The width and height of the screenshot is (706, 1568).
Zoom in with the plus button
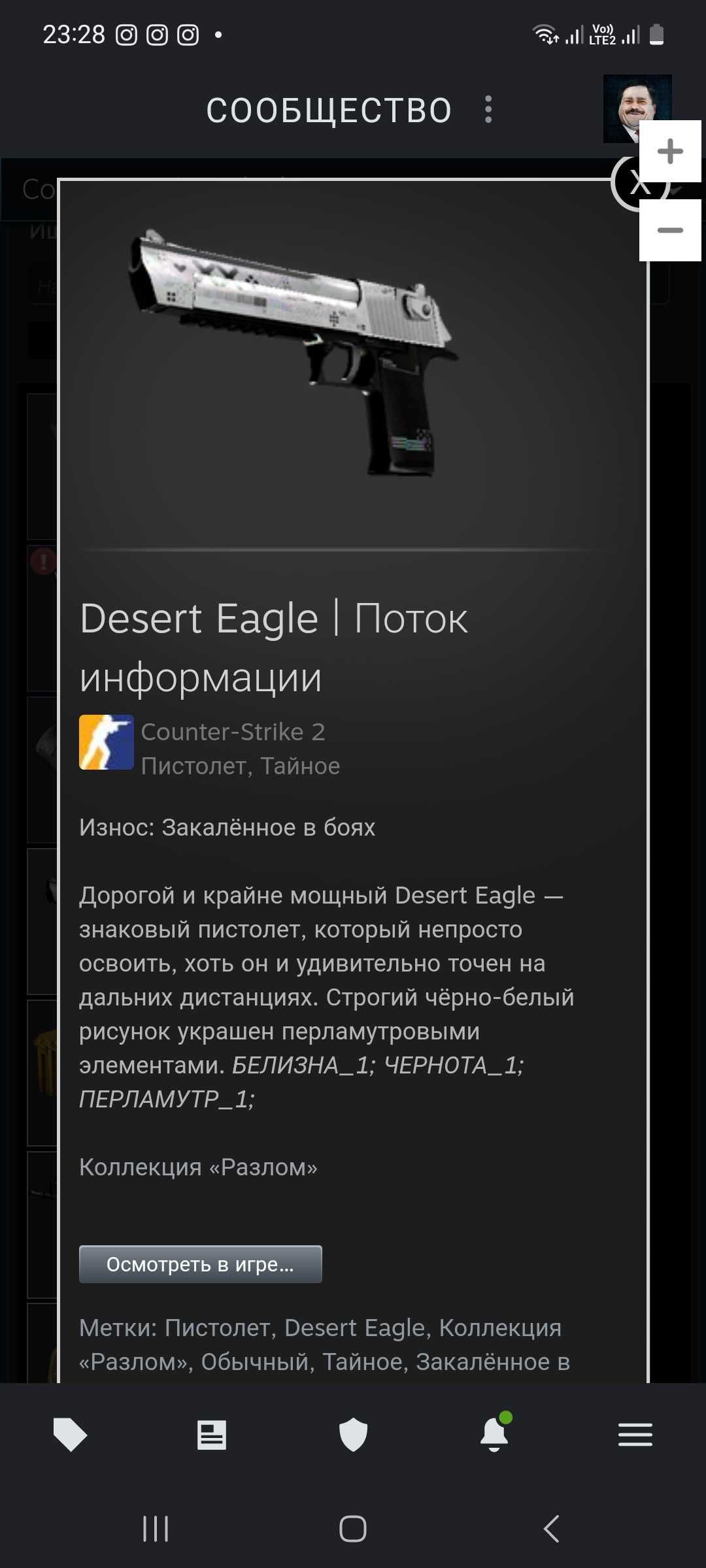[x=670, y=152]
